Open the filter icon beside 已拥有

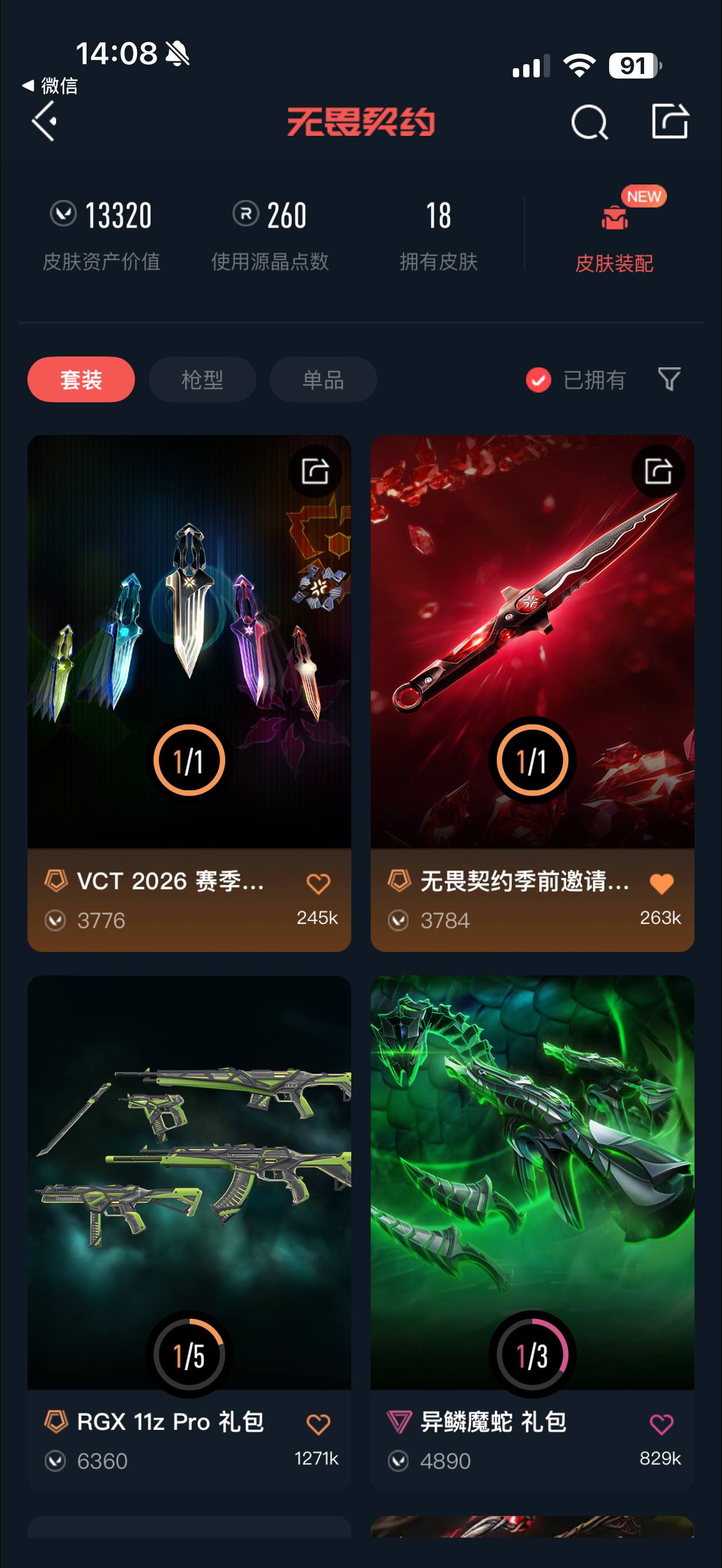(x=670, y=379)
